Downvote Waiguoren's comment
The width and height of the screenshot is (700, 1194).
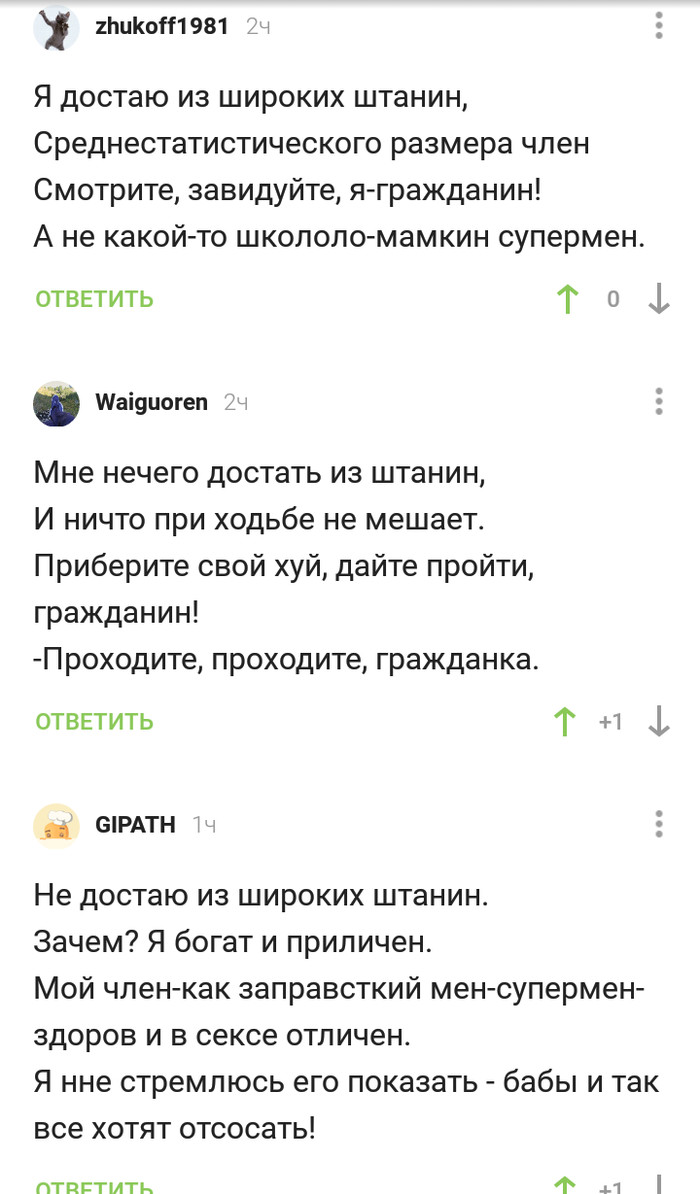coord(659,722)
